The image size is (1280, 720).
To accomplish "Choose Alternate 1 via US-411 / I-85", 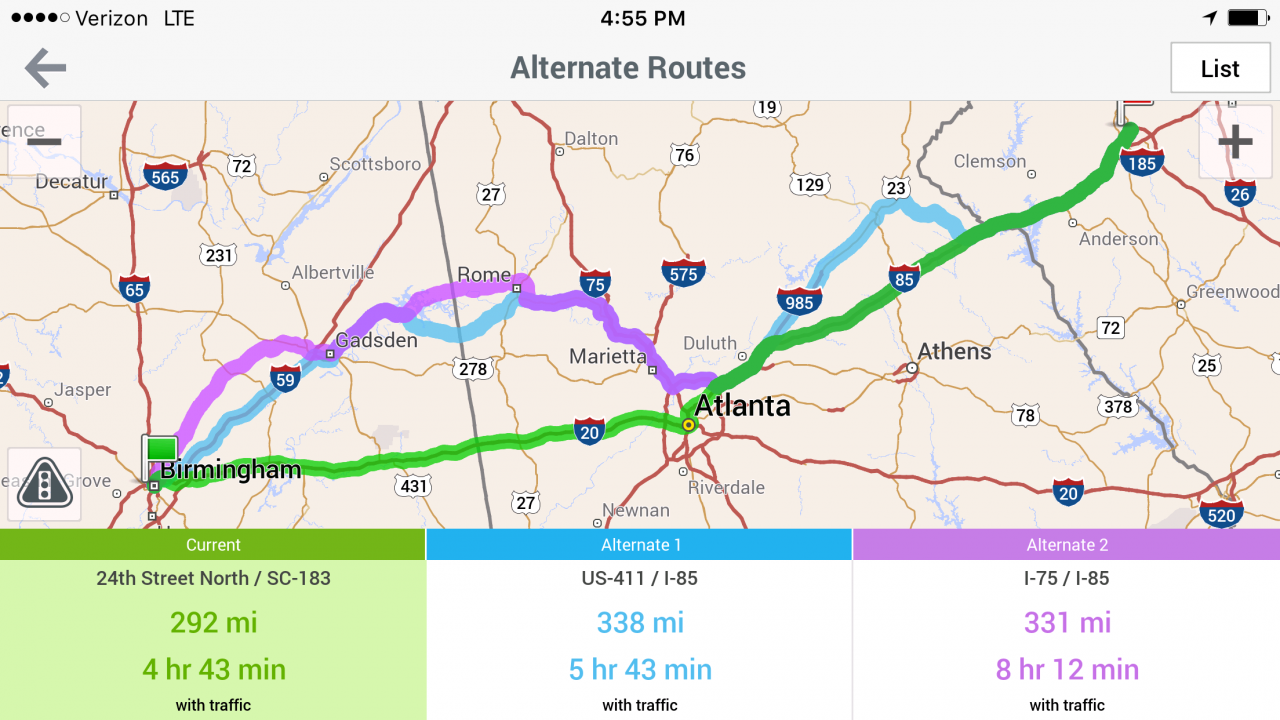I will (640, 624).
